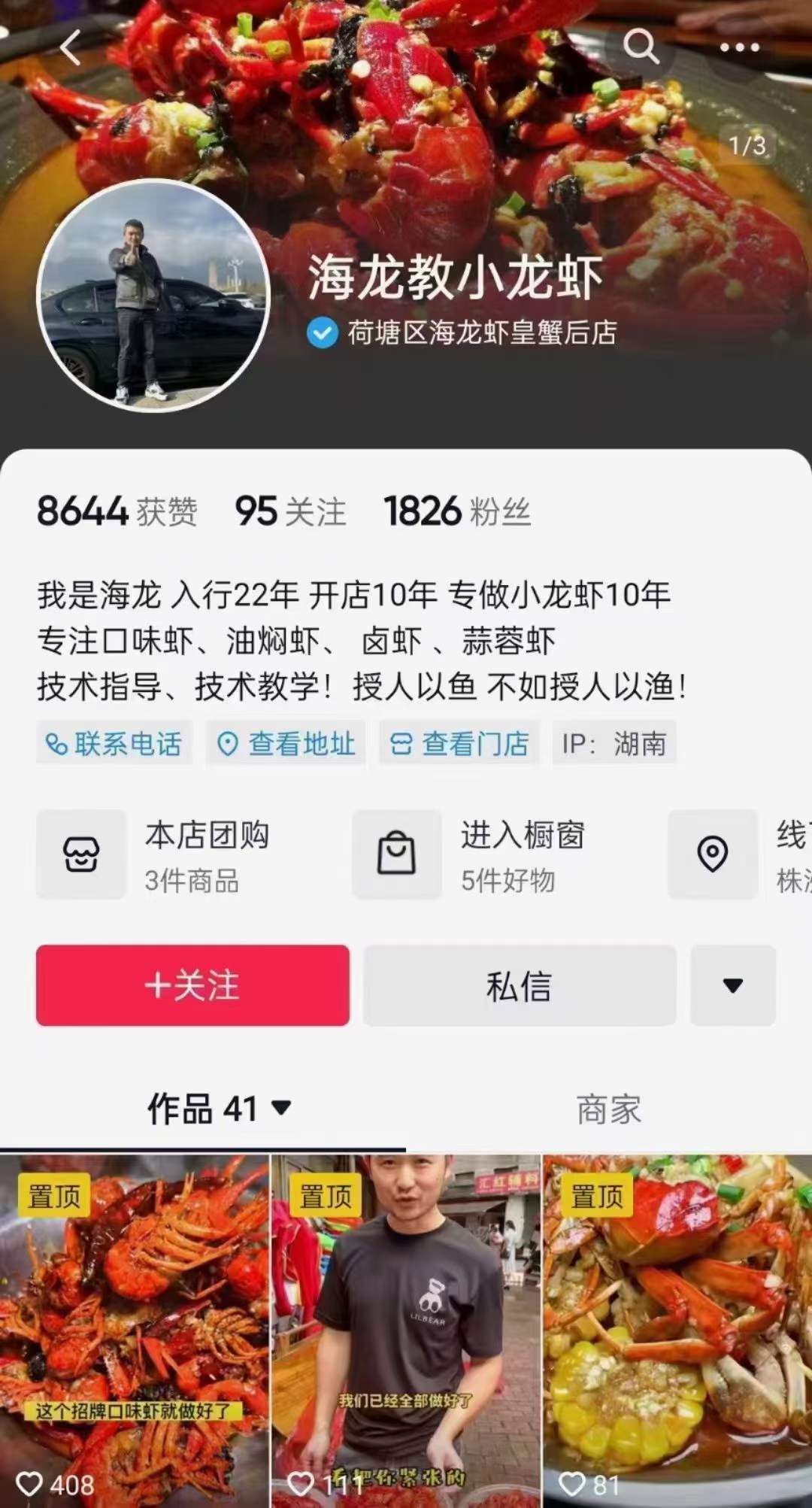Open the 95 关注 following list
812x1508 pixels.
(x=290, y=512)
